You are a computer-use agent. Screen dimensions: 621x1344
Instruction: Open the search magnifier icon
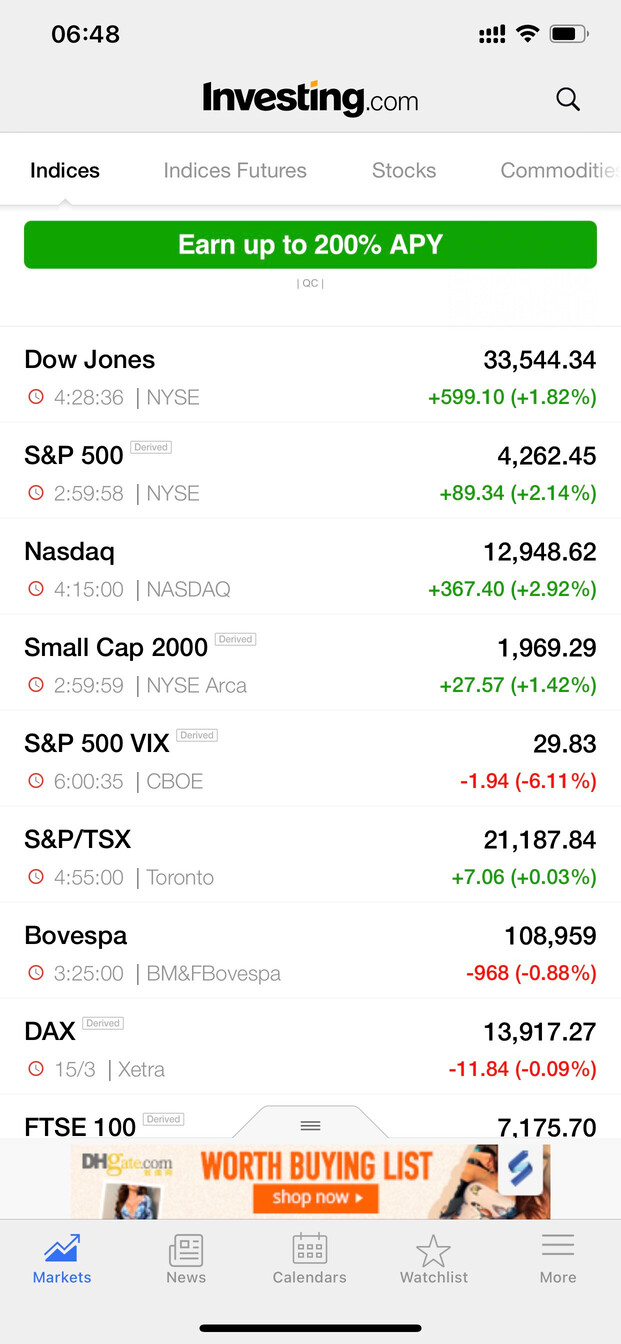(568, 99)
